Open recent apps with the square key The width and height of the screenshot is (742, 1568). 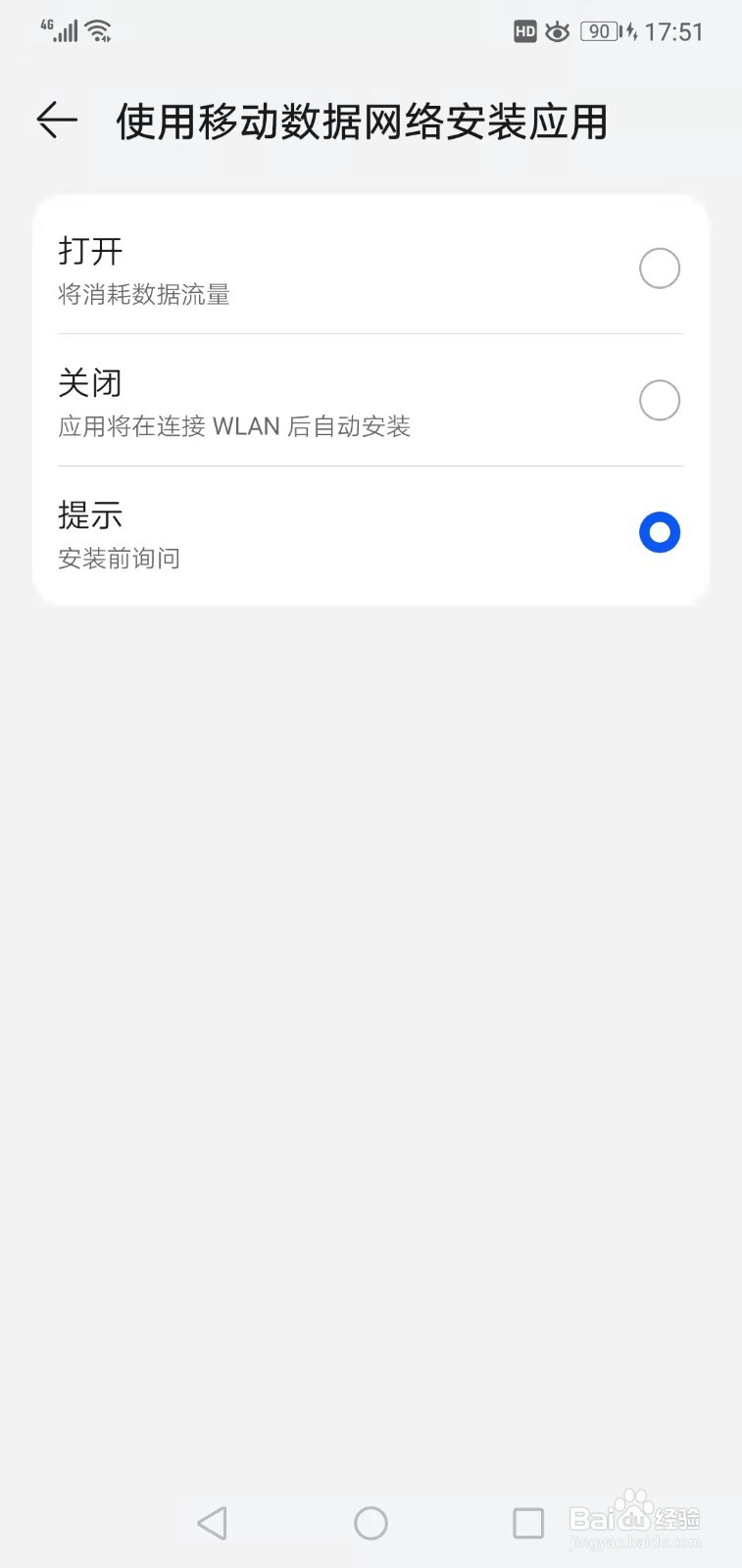(x=527, y=1522)
